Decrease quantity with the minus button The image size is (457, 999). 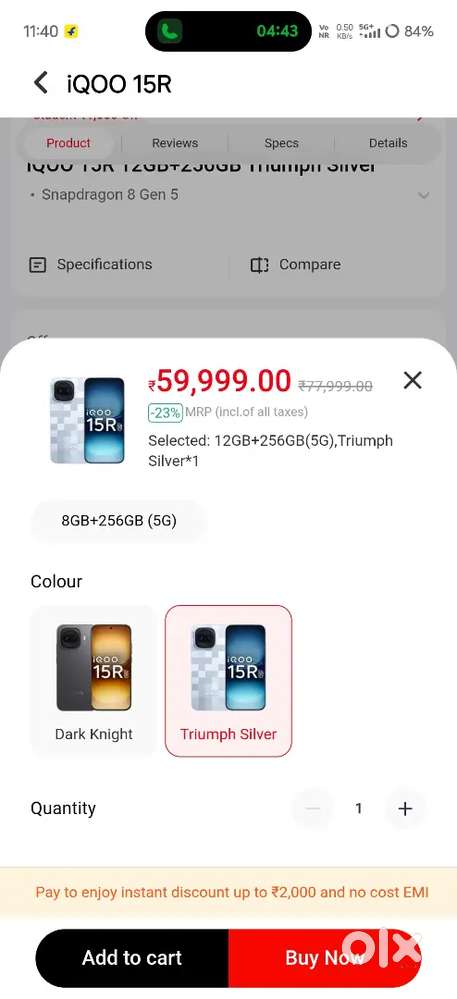click(312, 809)
